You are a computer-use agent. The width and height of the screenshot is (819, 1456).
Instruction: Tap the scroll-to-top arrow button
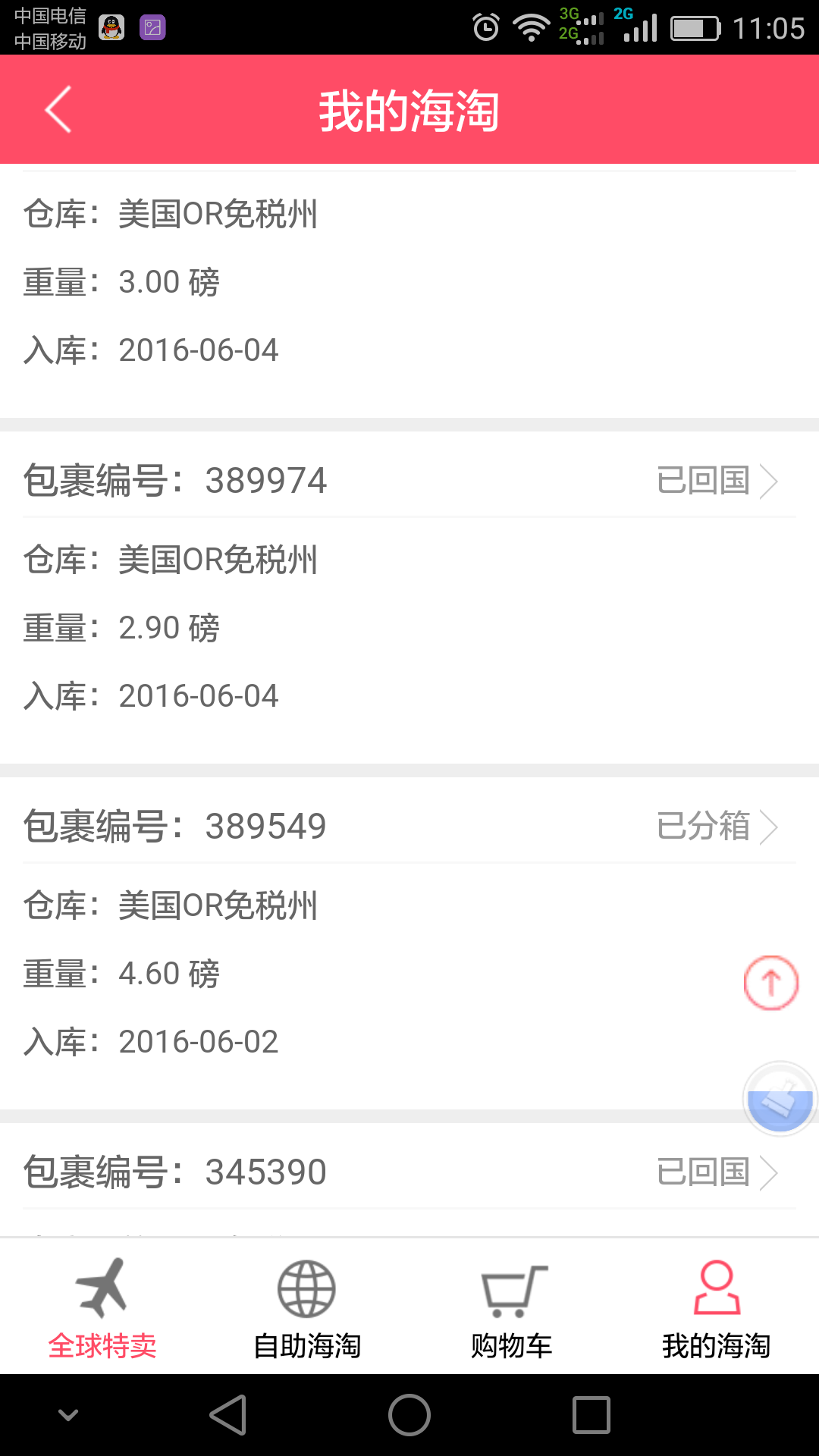pyautogui.click(x=770, y=983)
